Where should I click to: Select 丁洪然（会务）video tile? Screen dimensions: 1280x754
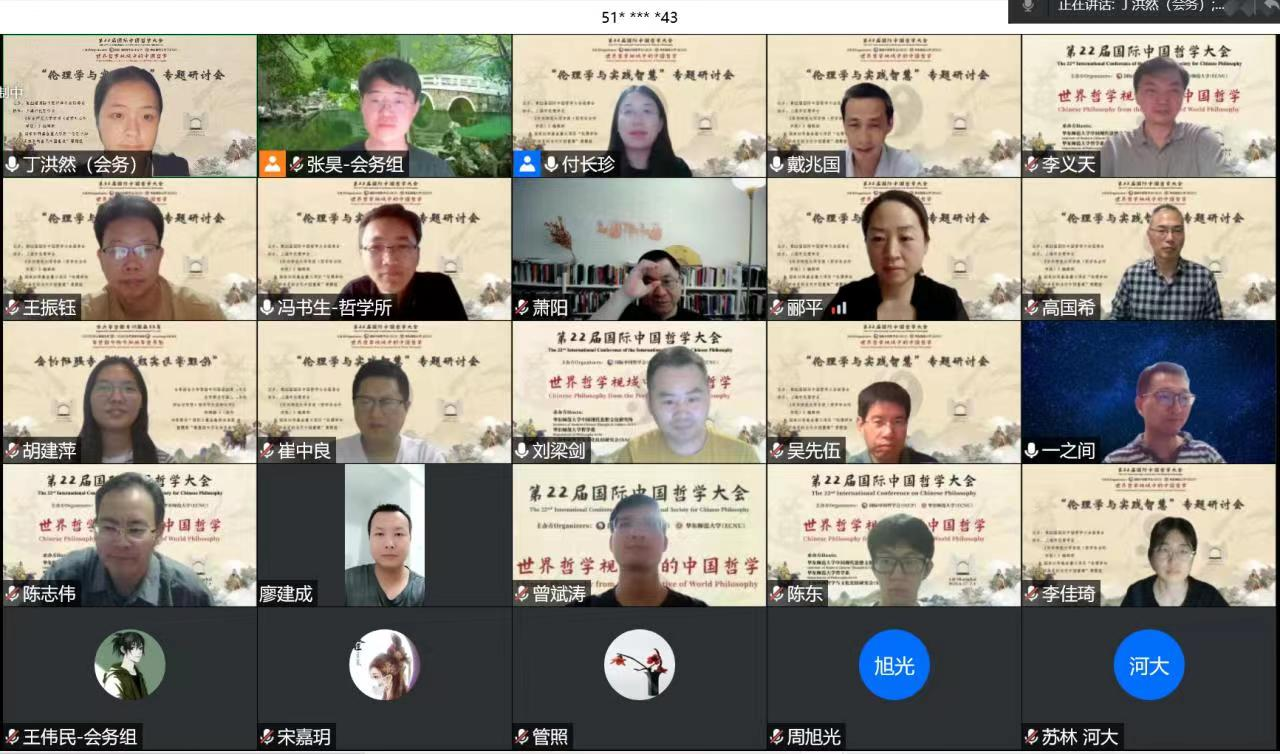tap(129, 105)
